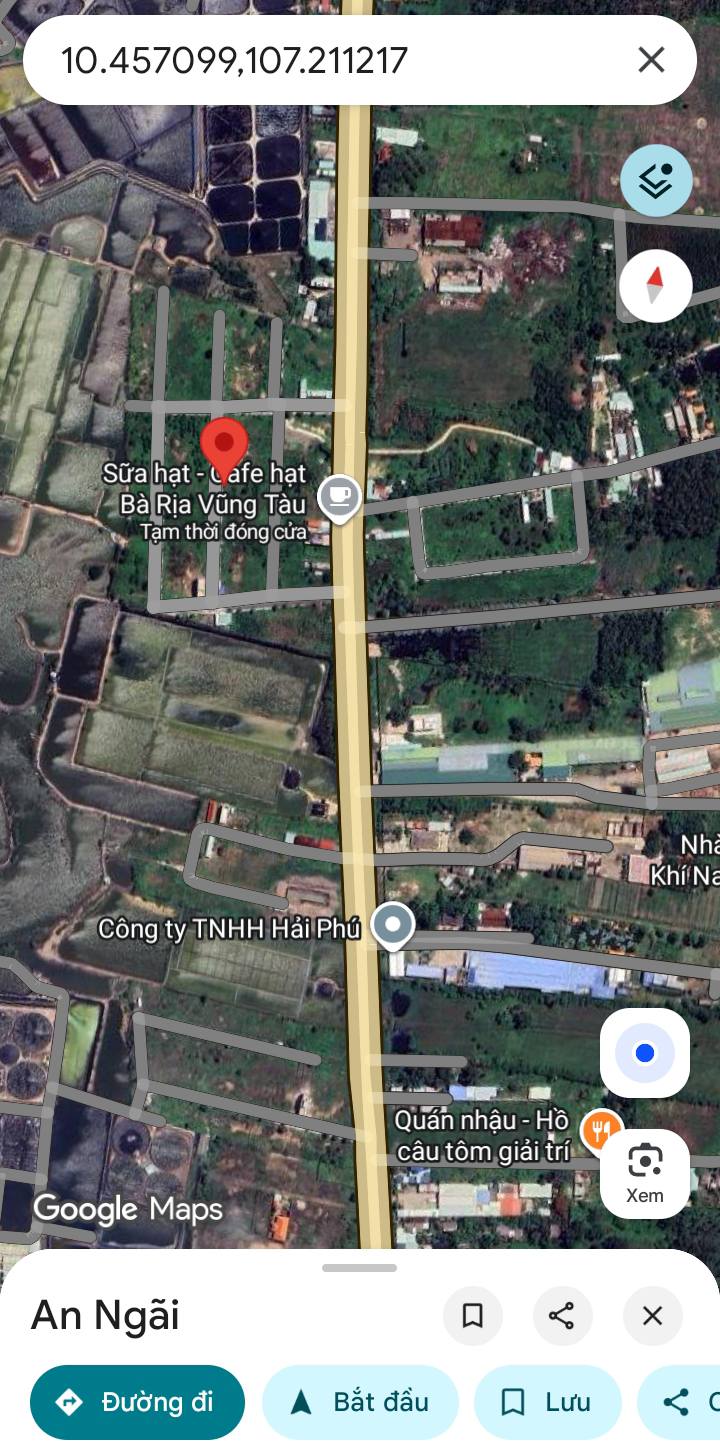Image resolution: width=720 pixels, height=1452 pixels.
Task: Get directions with Đường đi
Action: pos(137,1402)
